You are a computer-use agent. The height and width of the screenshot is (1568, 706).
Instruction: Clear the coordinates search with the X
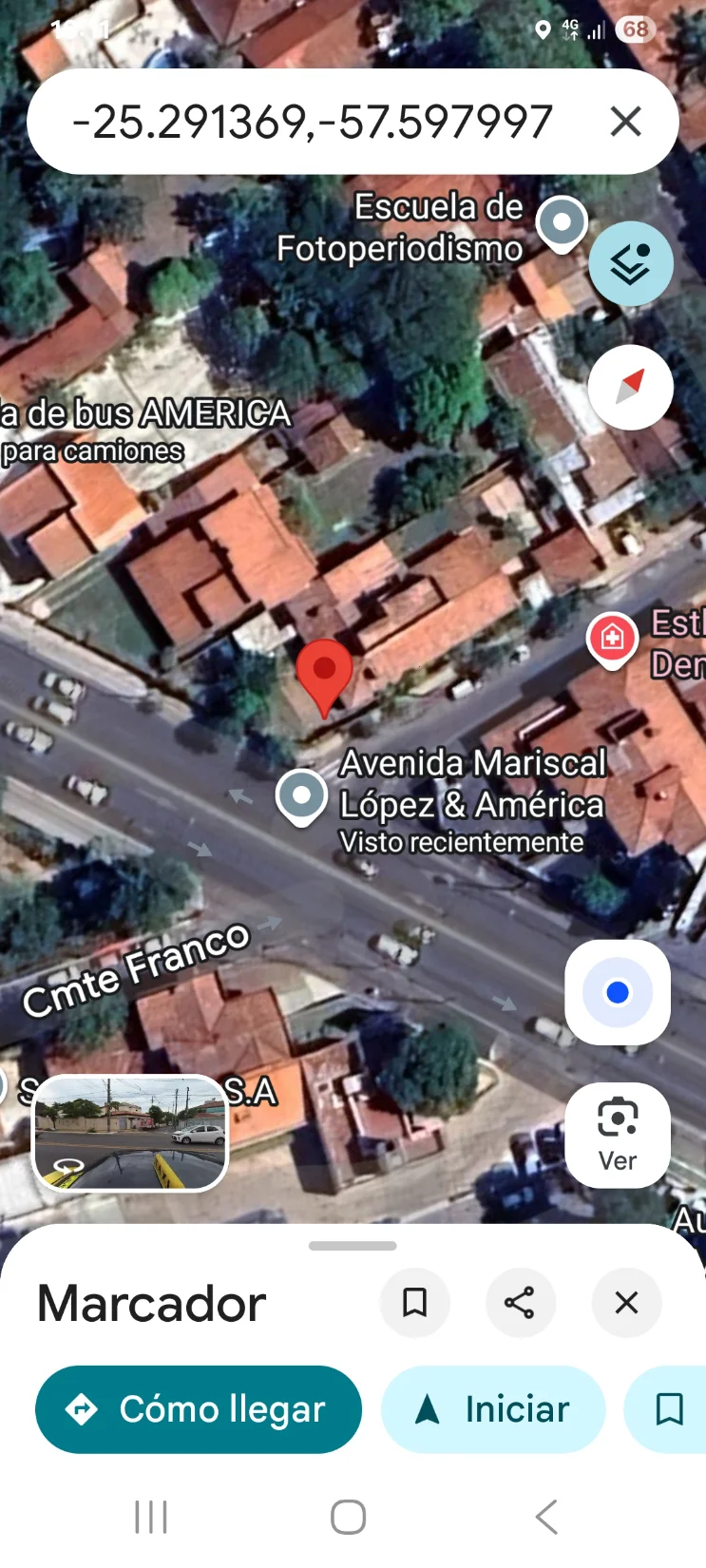pos(625,122)
